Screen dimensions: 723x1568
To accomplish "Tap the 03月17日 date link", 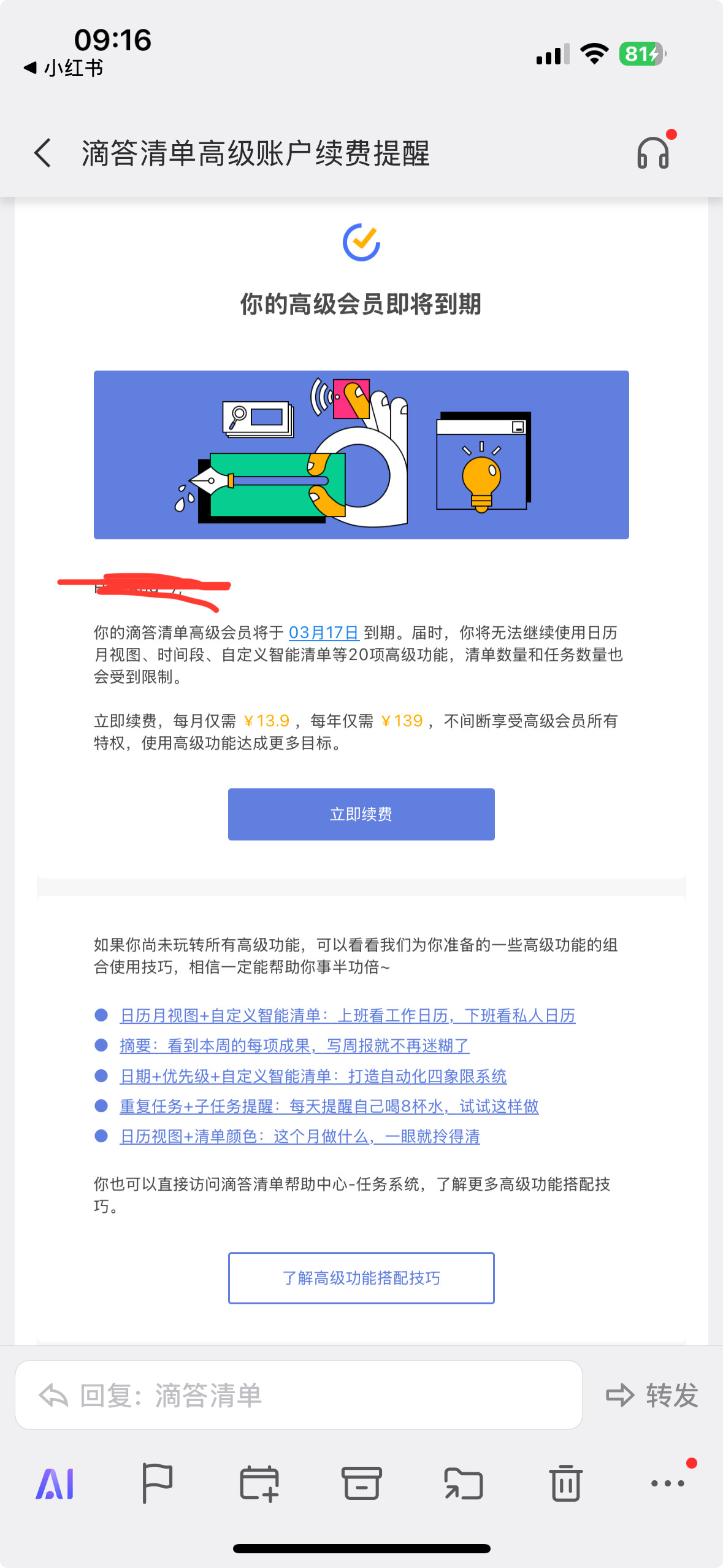I will tap(324, 632).
